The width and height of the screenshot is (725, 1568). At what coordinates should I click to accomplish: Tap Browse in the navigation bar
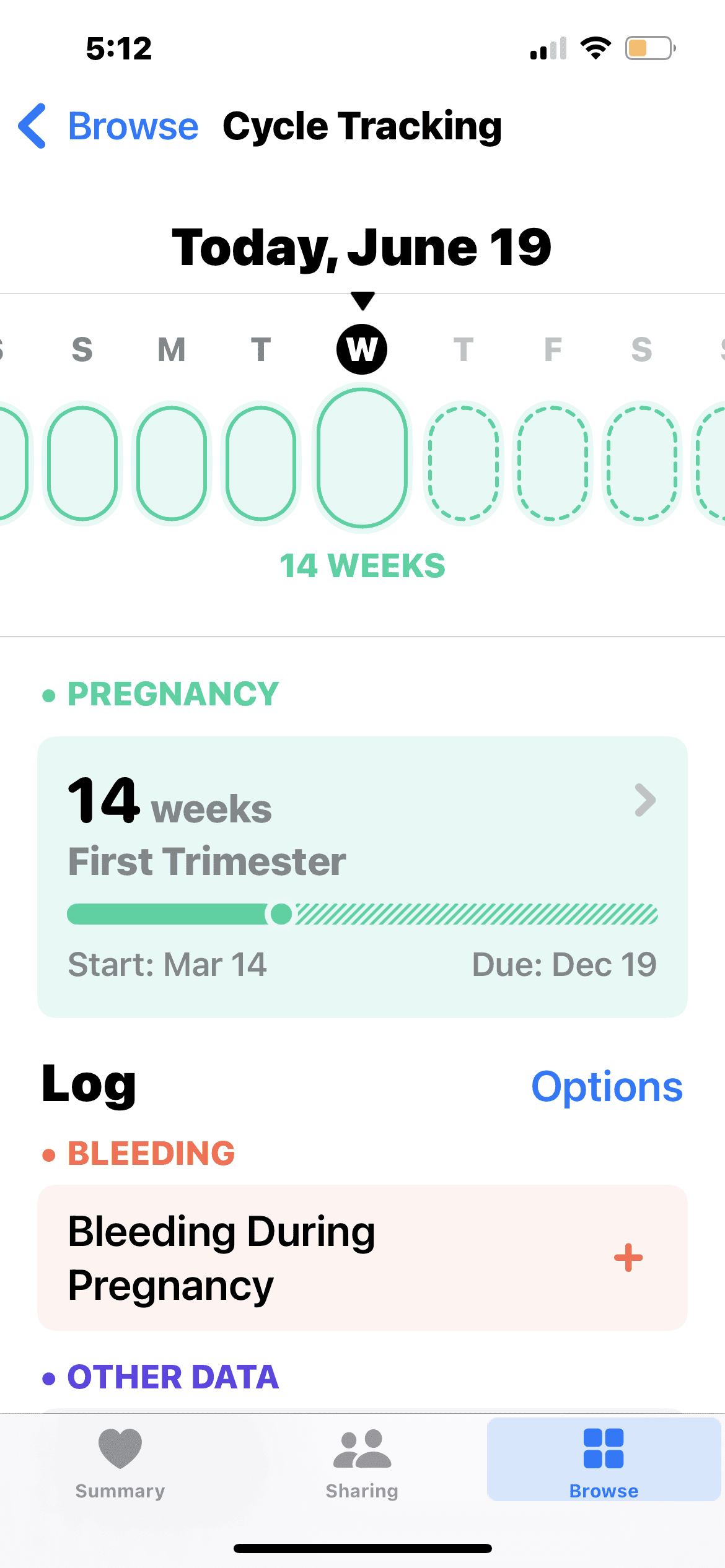[x=132, y=126]
